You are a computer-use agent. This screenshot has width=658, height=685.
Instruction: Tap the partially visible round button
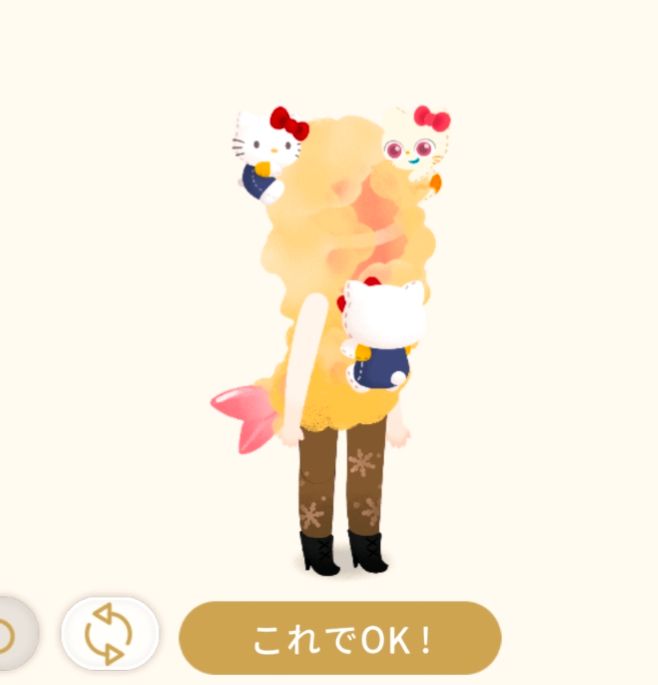pyautogui.click(x=17, y=634)
